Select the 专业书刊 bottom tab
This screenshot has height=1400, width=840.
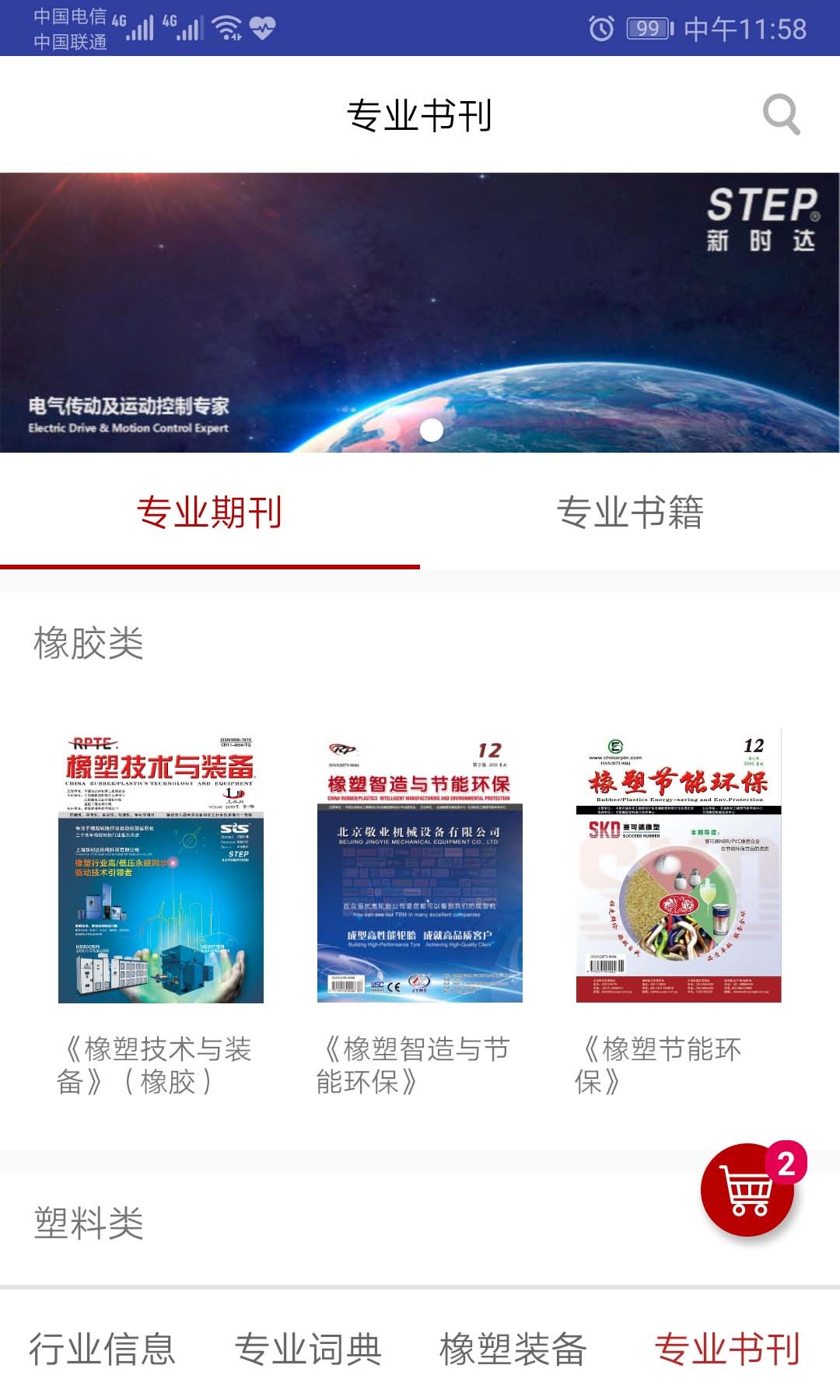pos(727,1349)
